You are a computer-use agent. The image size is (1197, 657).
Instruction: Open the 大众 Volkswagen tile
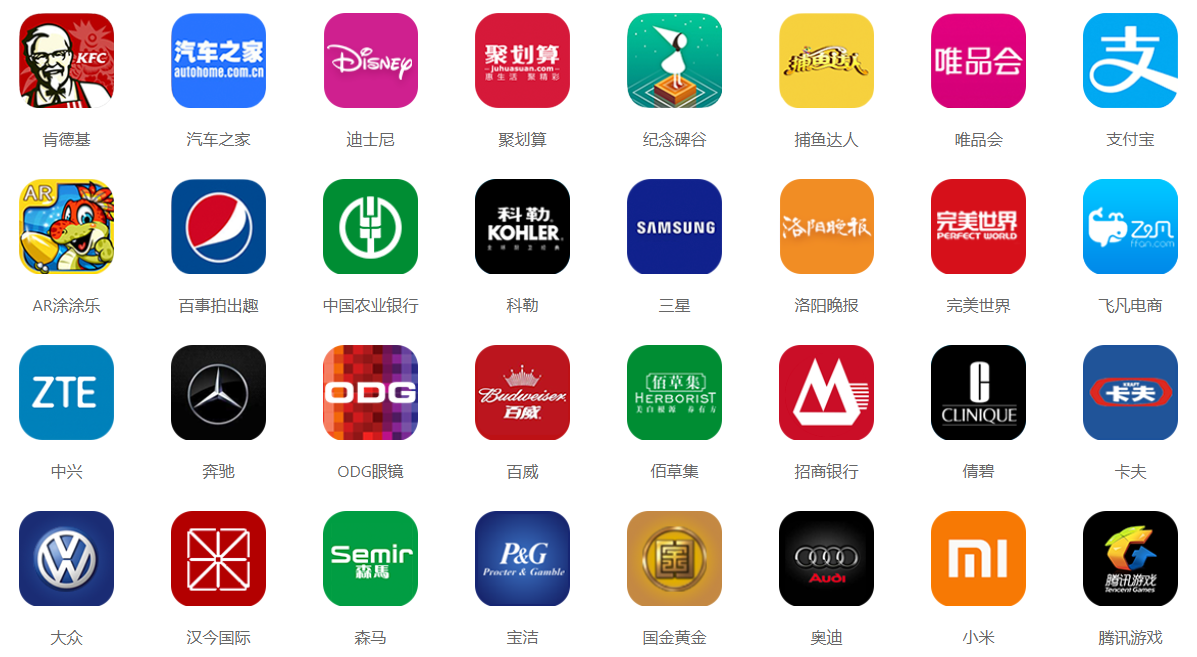pyautogui.click(x=67, y=559)
